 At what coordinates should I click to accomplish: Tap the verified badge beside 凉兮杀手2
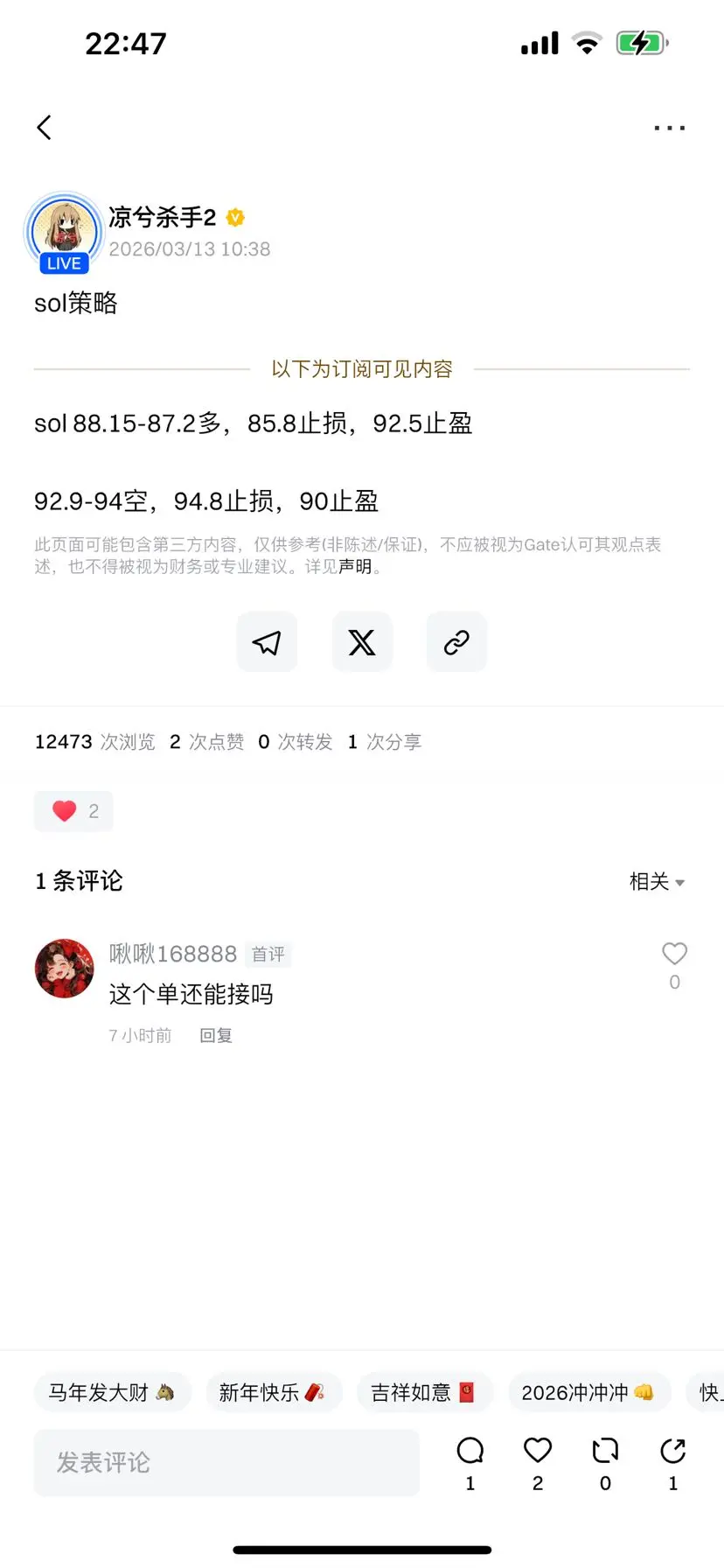(x=234, y=218)
